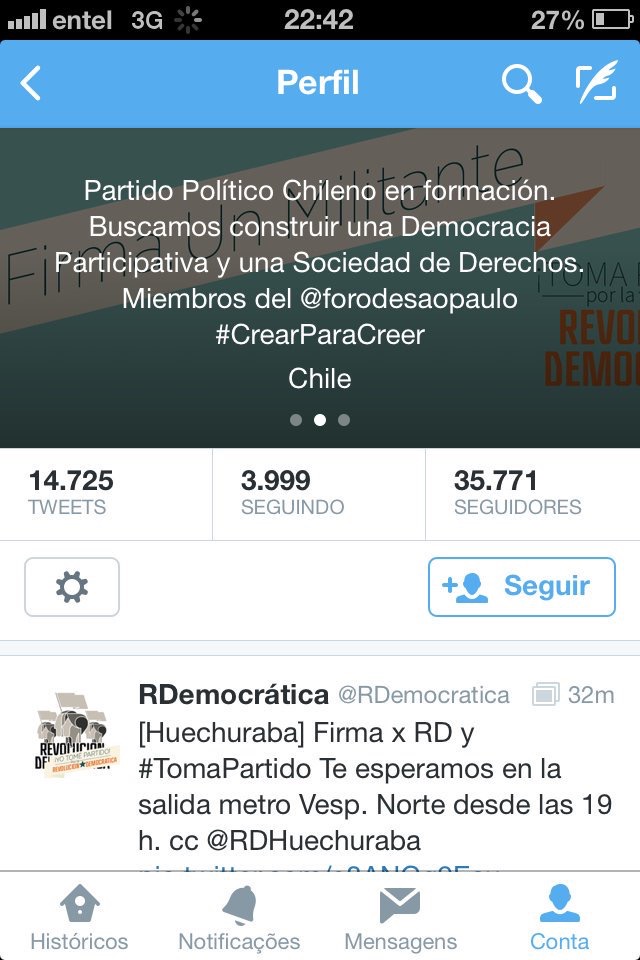
Task: Open the gear settings button
Action: pos(72,587)
